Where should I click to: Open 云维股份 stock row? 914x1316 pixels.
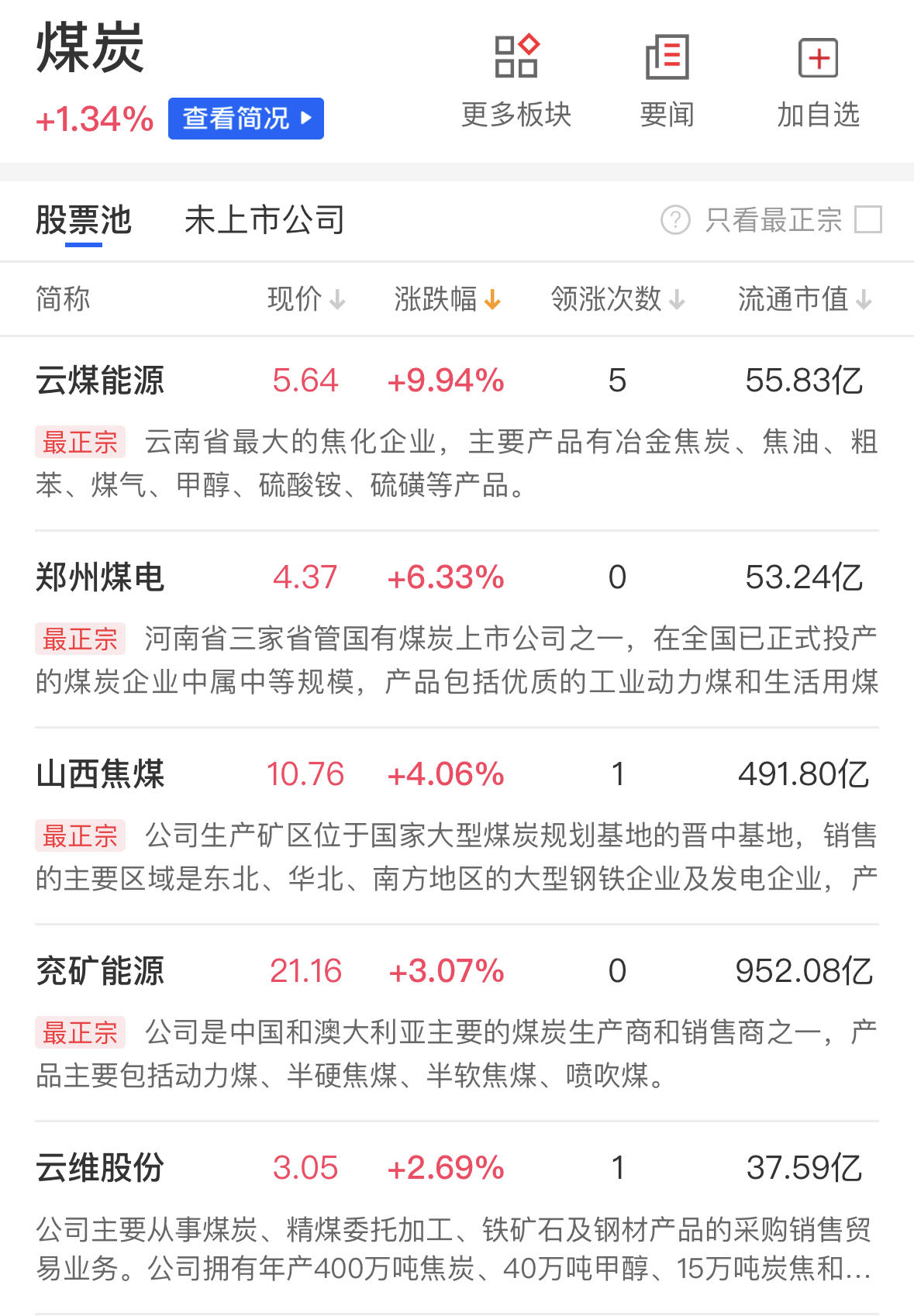point(100,1168)
